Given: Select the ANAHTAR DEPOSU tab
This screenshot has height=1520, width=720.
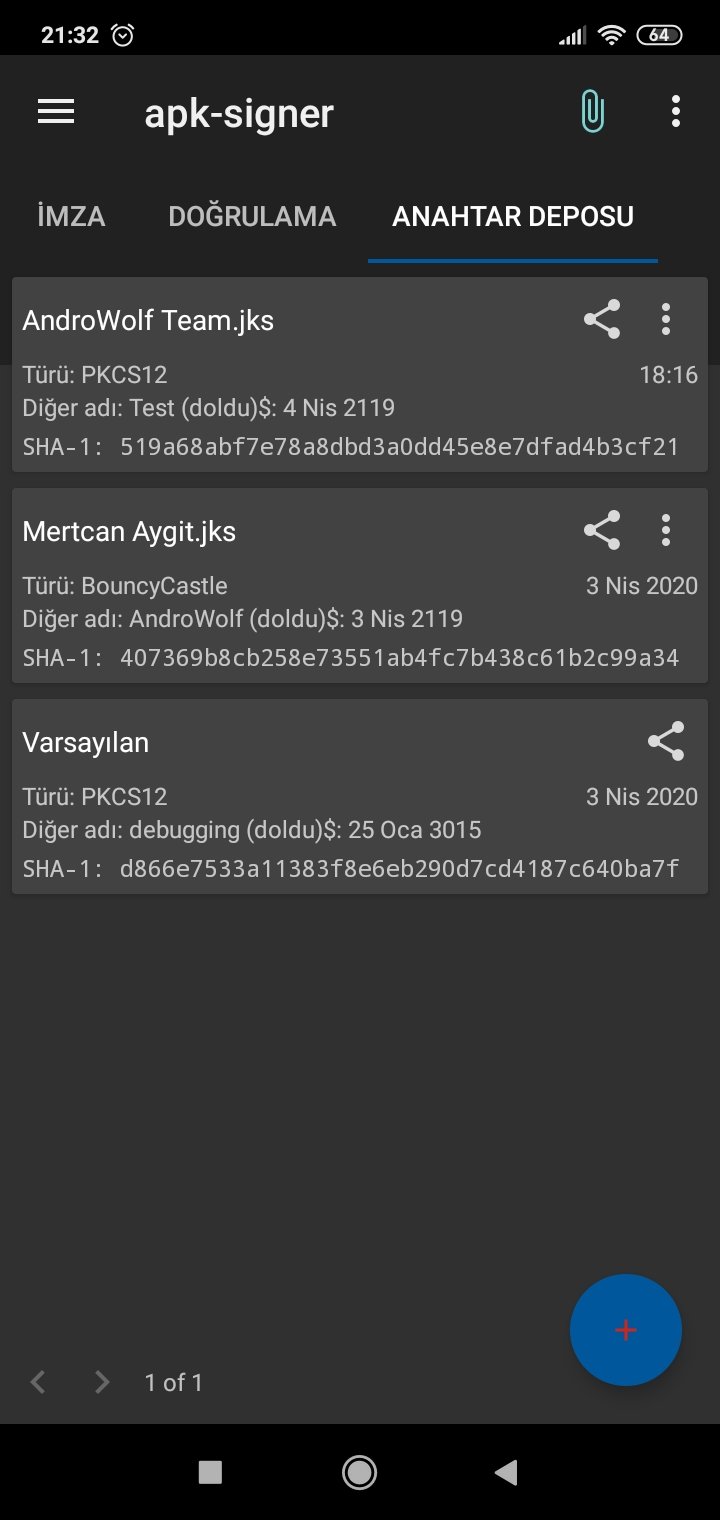Looking at the screenshot, I should [x=512, y=217].
